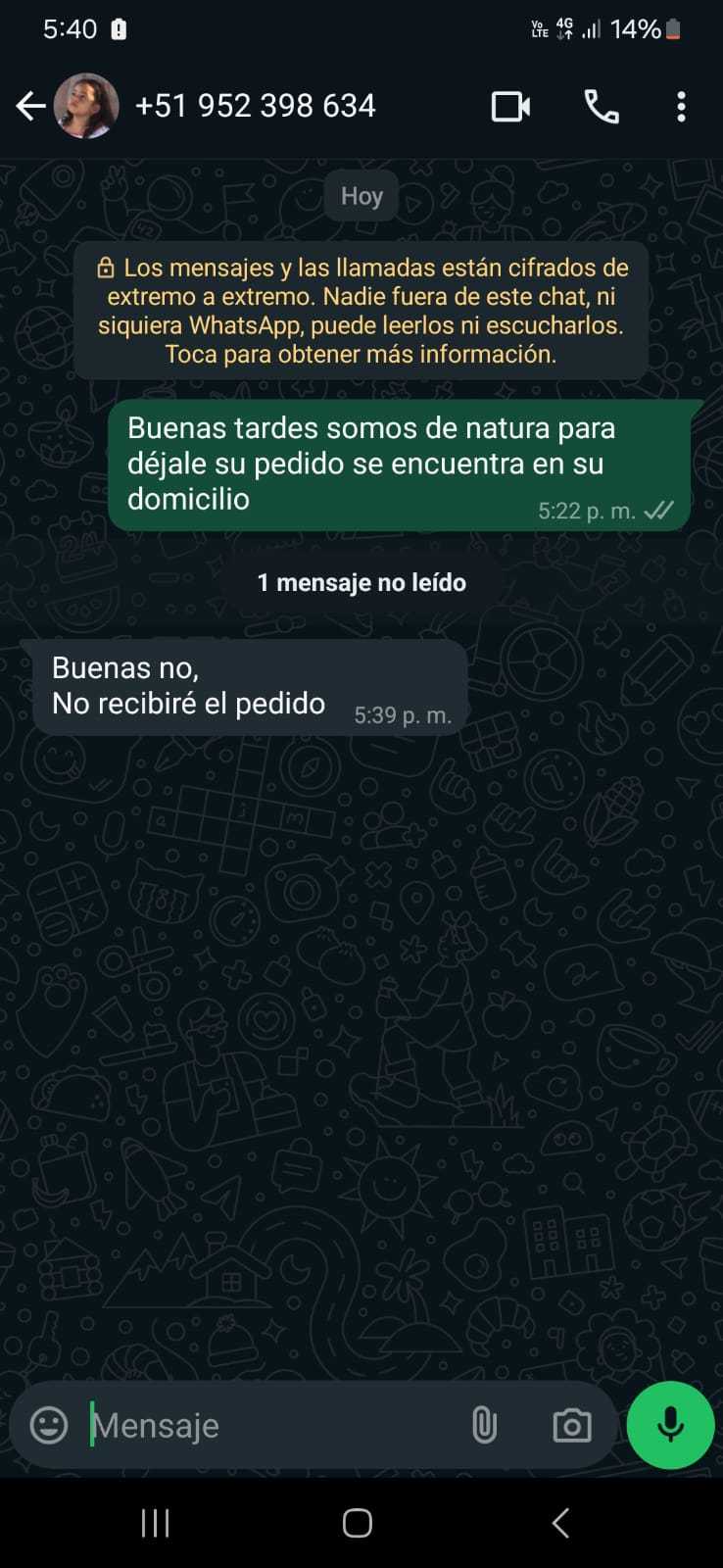This screenshot has width=723, height=1568.
Task: Tap the system home button
Action: 358,1523
